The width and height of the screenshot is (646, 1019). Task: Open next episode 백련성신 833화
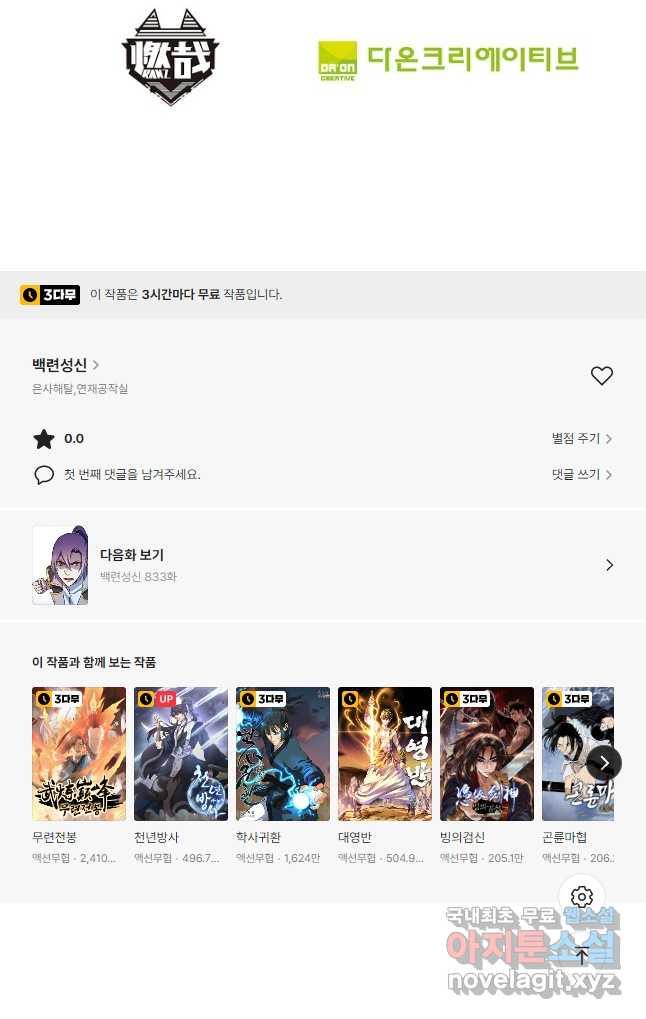(x=323, y=565)
